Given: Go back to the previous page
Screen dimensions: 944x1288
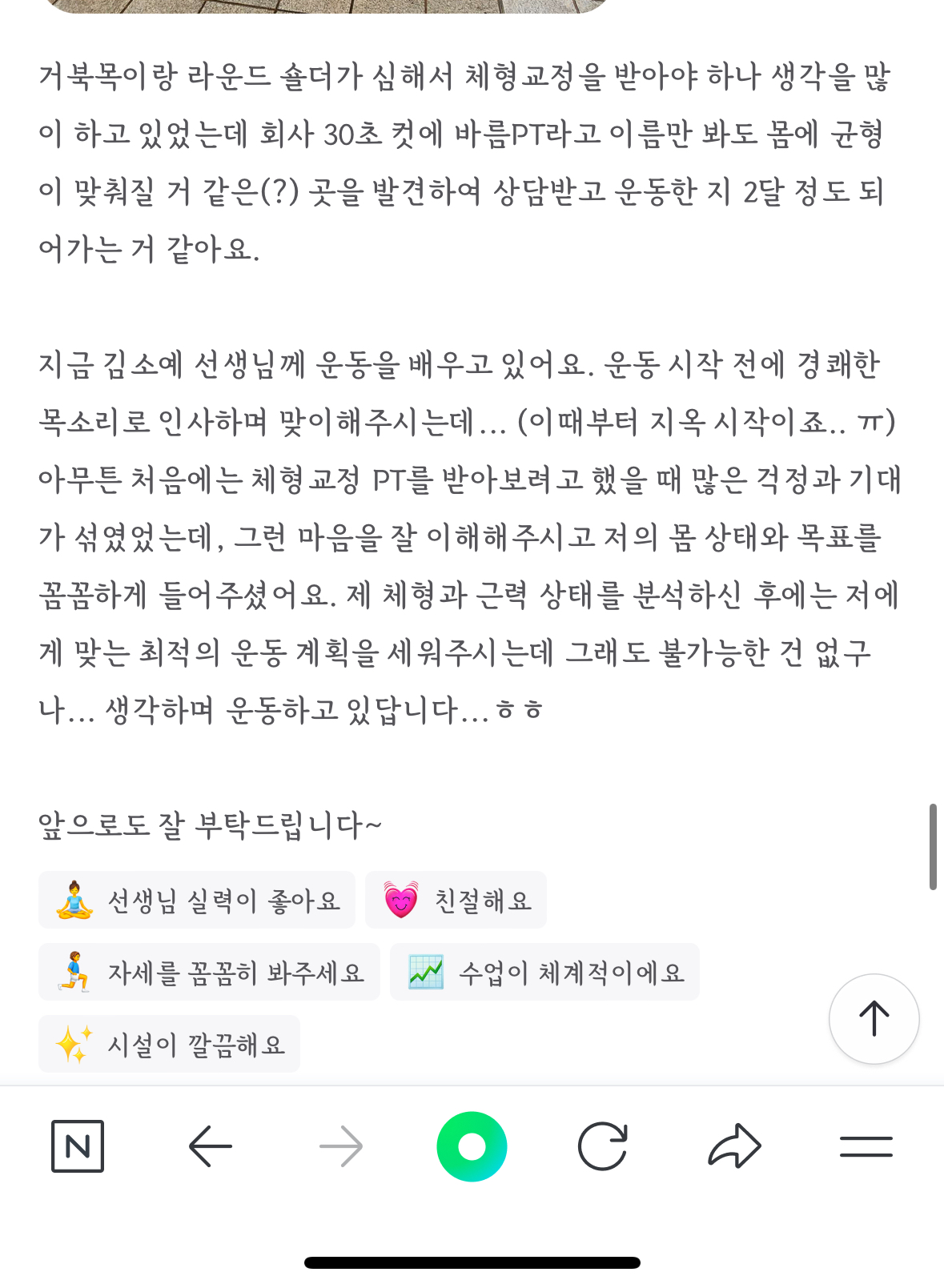Looking at the screenshot, I should point(210,1146).
